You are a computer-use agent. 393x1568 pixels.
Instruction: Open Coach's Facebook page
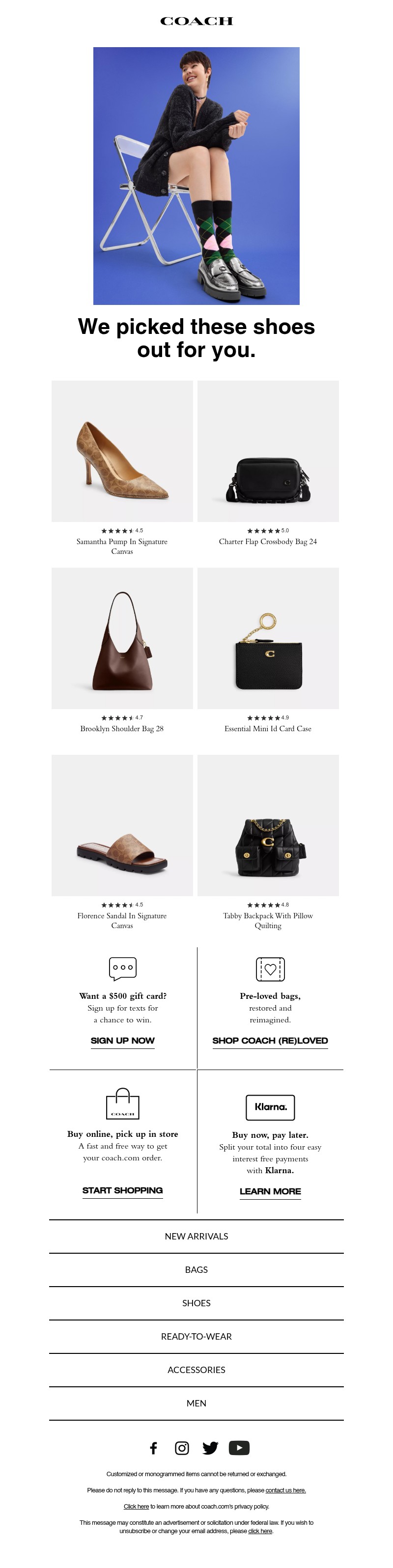click(x=154, y=1448)
